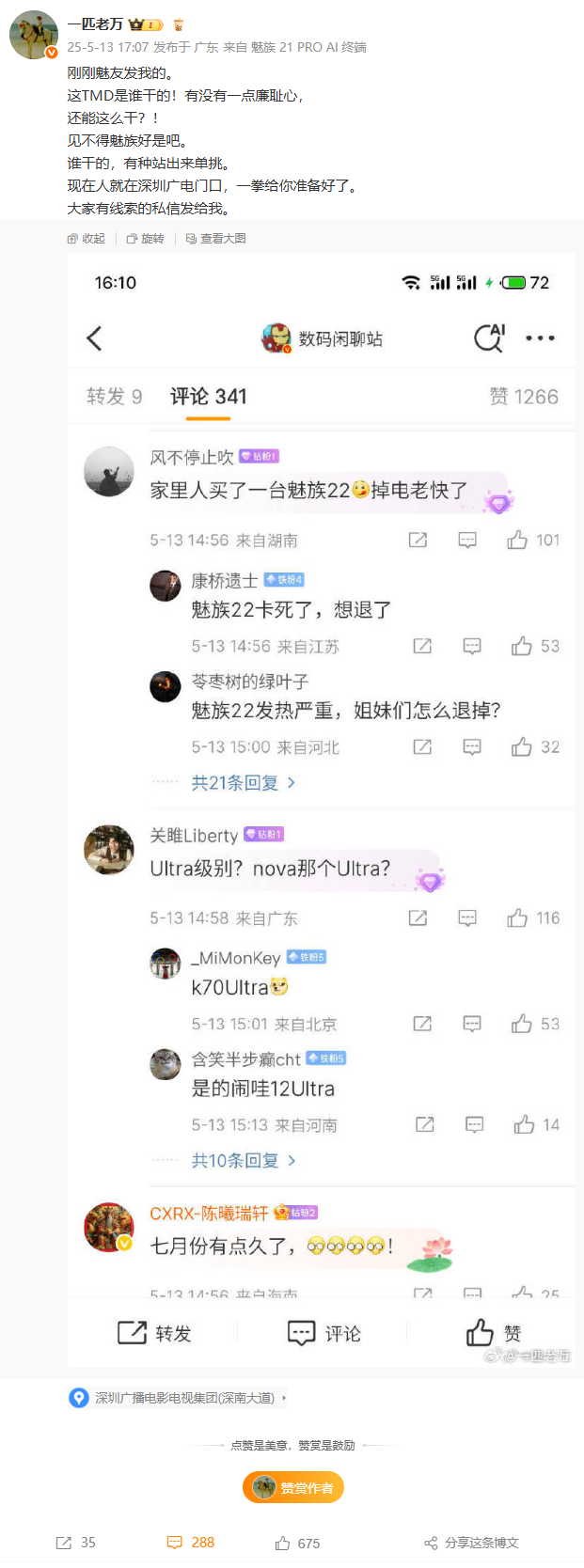This screenshot has height=1568, width=584.
Task: Open 一匹老万's profile avatar
Action: tap(33, 36)
